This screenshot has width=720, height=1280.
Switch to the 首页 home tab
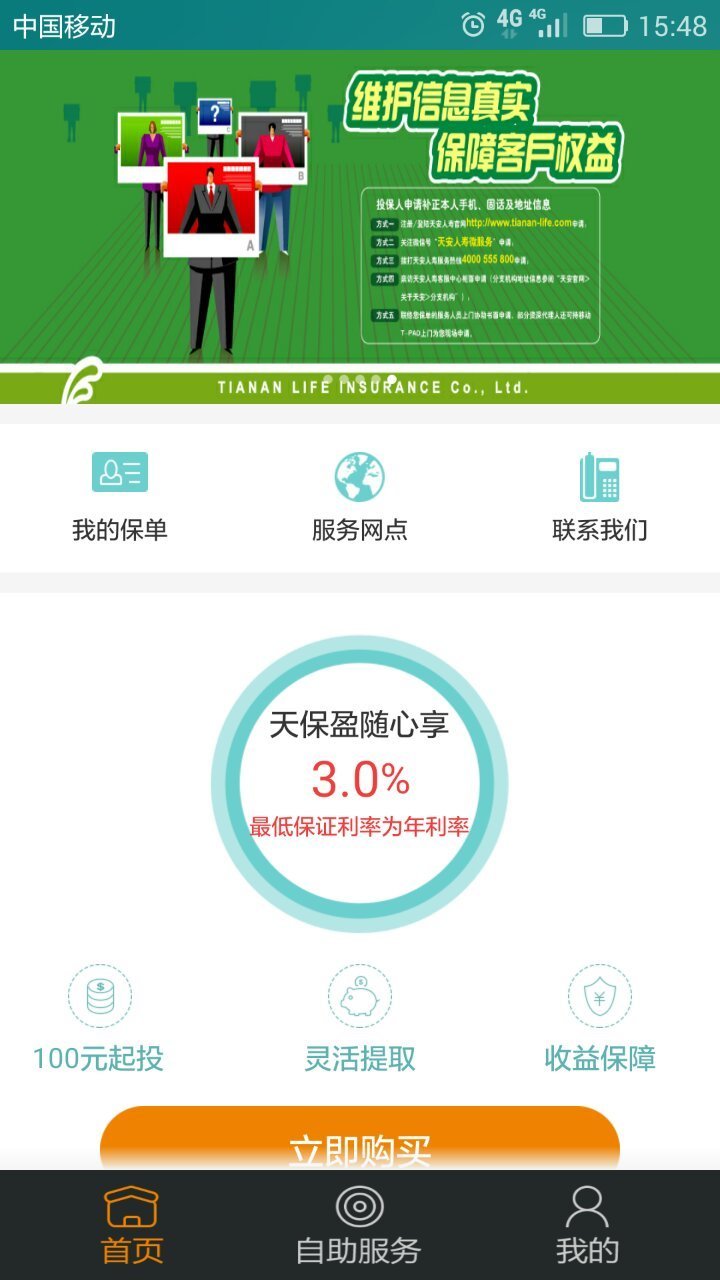click(x=131, y=1225)
